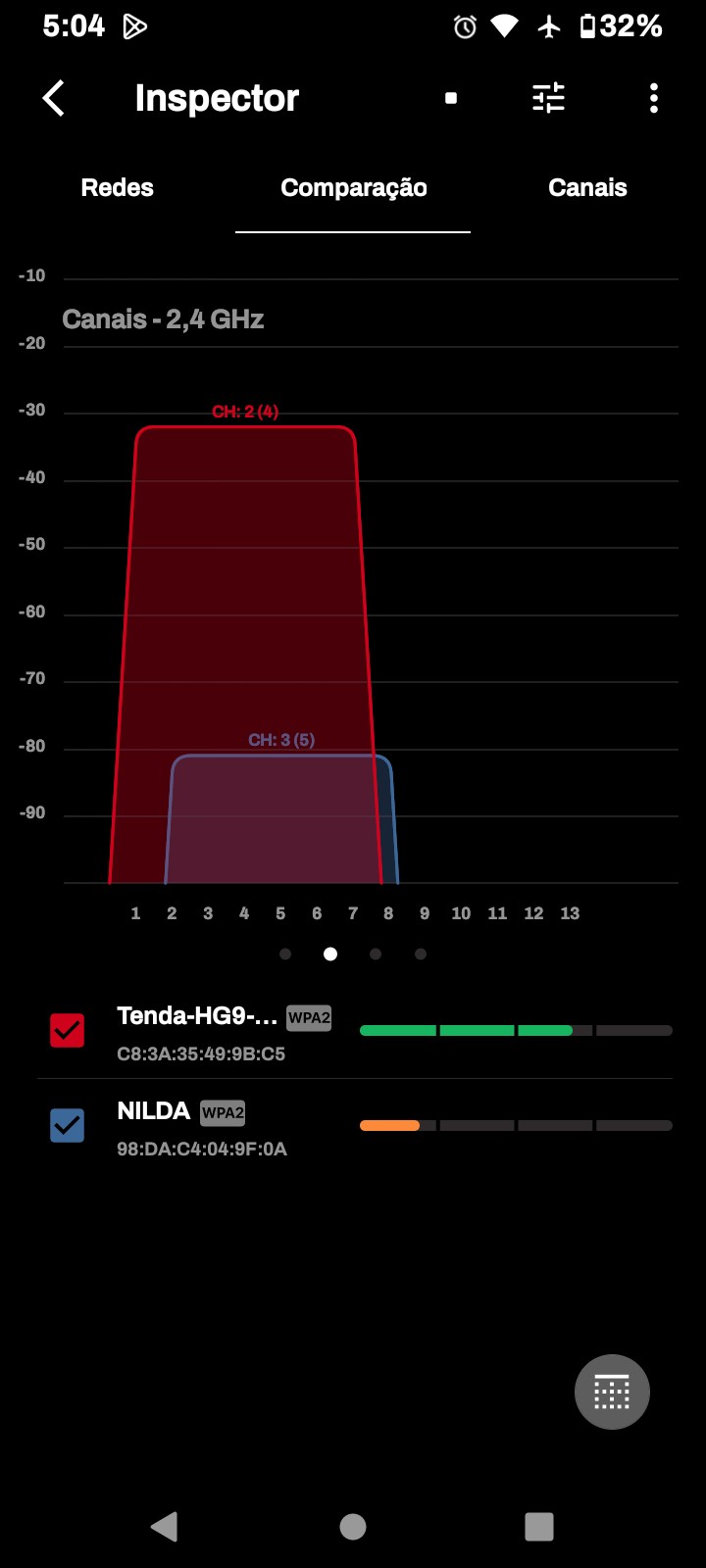Select the Comparação tab
The height and width of the screenshot is (1568, 706).
coord(353,188)
